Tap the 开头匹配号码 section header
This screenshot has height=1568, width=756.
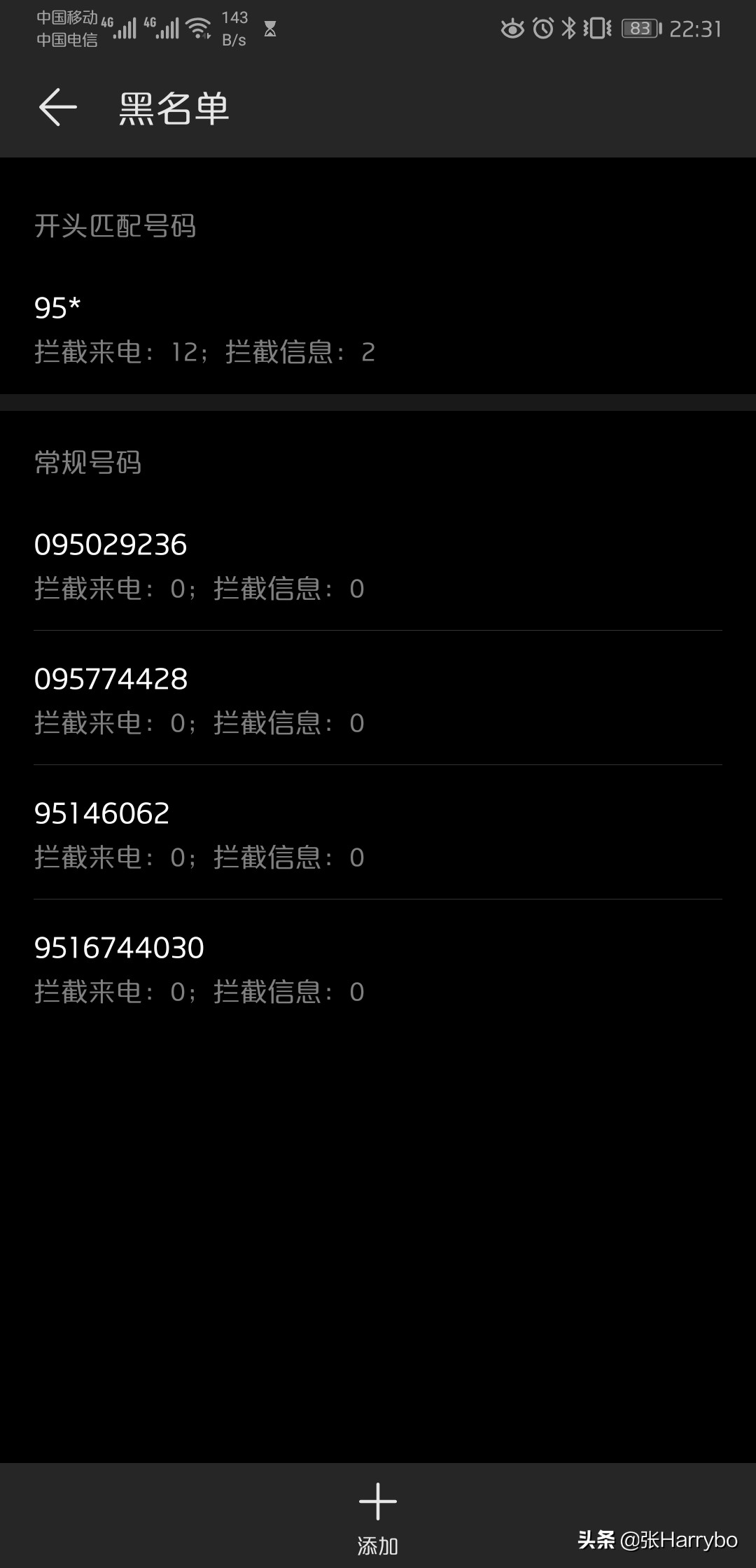[x=116, y=227]
